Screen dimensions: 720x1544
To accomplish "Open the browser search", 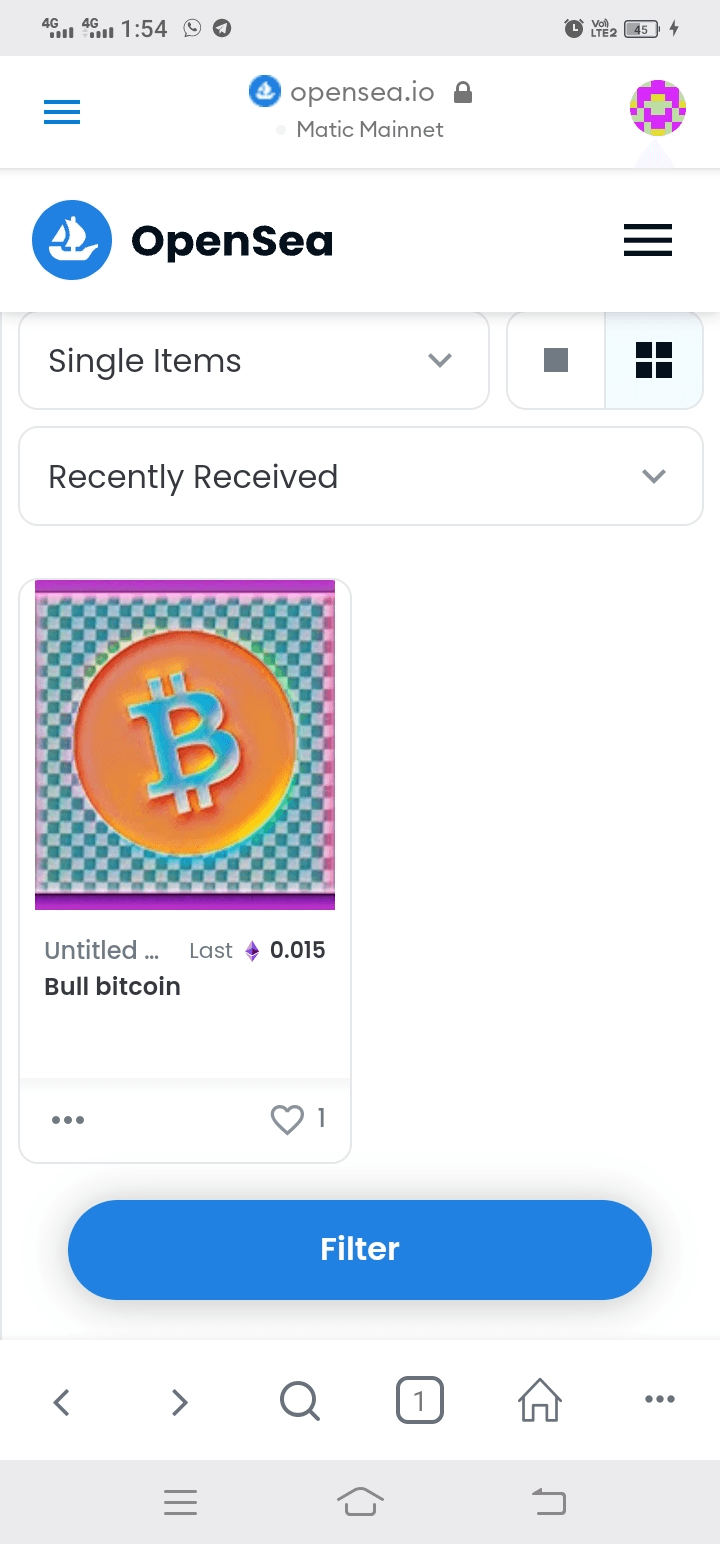I will [x=299, y=1401].
